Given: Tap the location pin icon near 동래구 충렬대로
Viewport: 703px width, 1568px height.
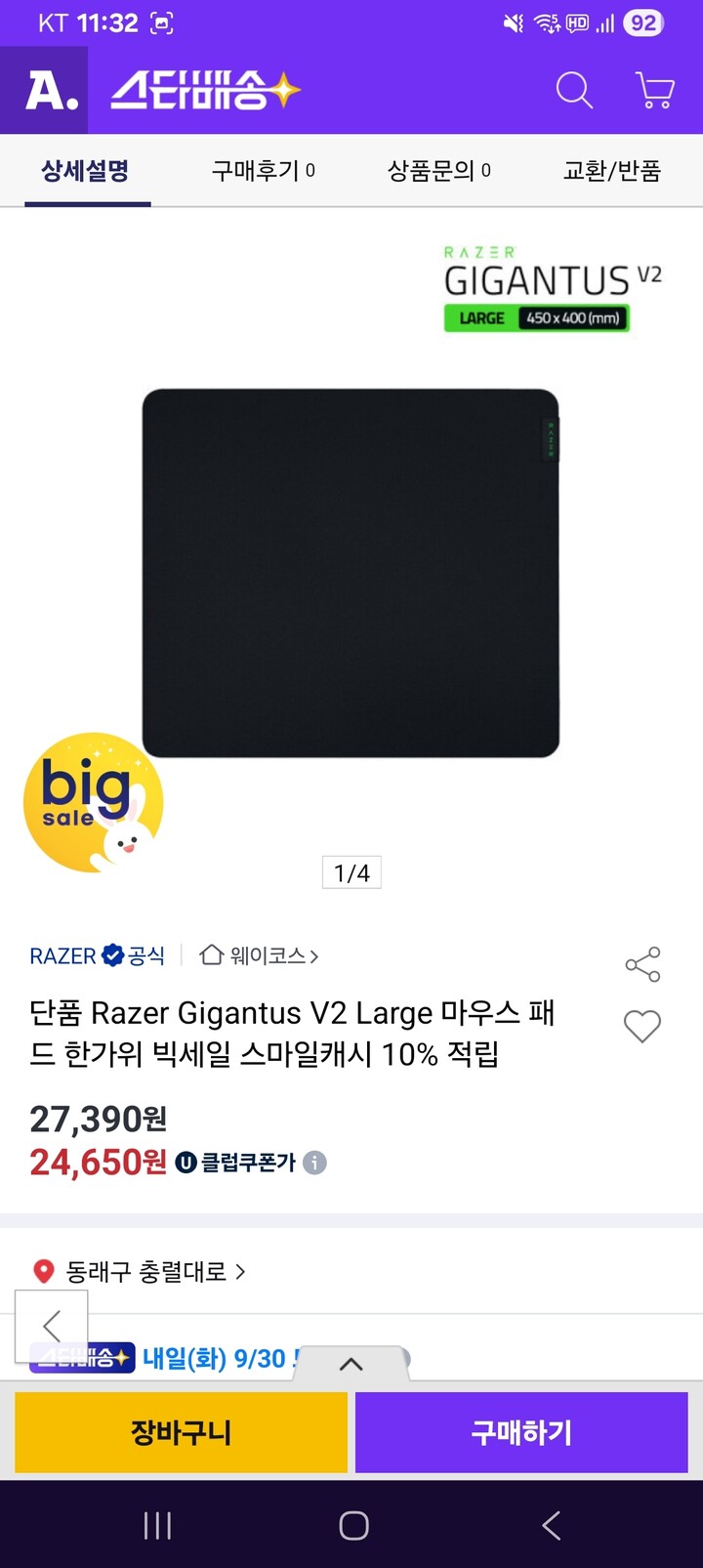Looking at the screenshot, I should click(43, 1272).
